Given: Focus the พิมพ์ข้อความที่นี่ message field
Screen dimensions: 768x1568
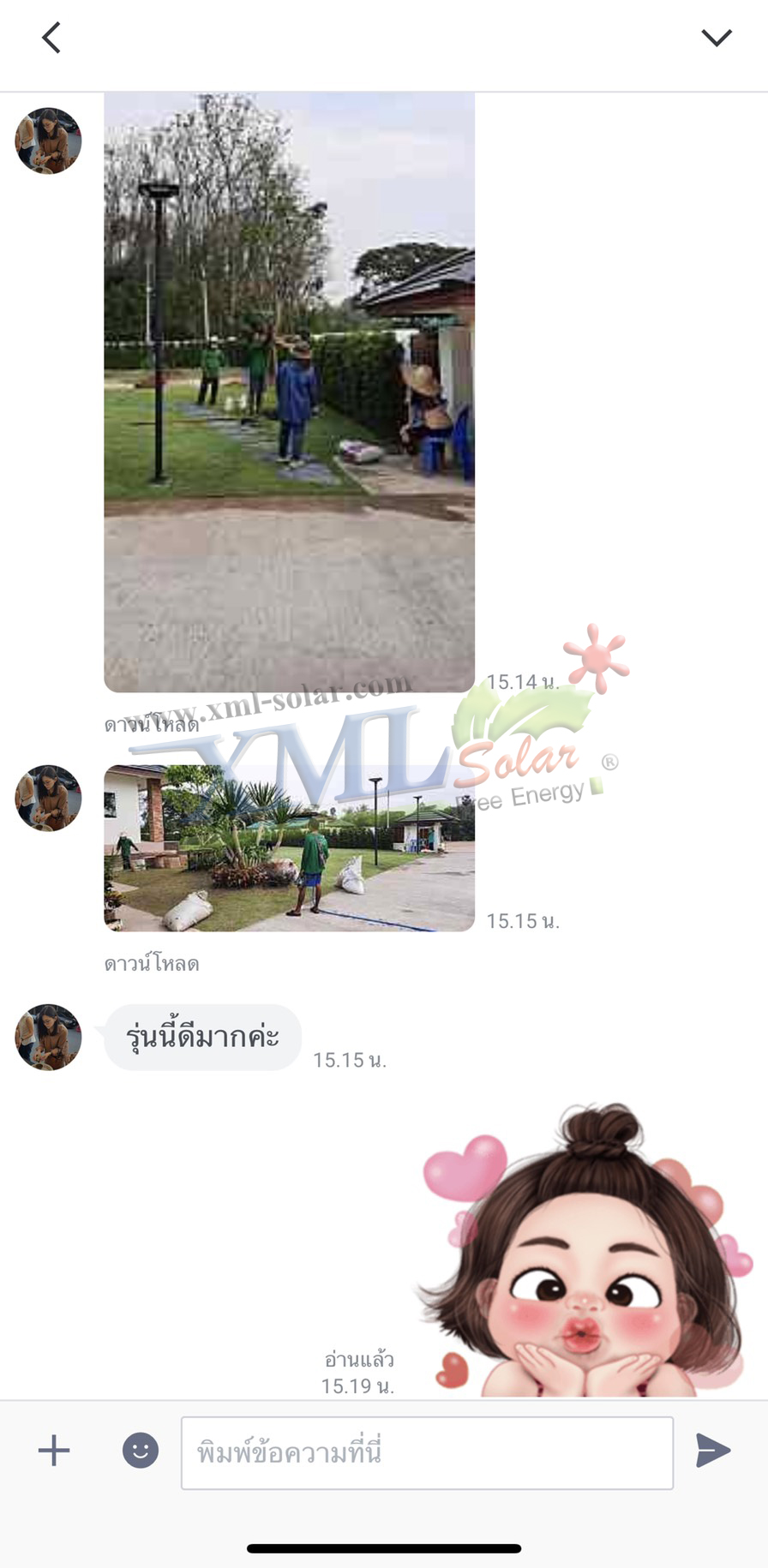Looking at the screenshot, I should point(426,1452).
